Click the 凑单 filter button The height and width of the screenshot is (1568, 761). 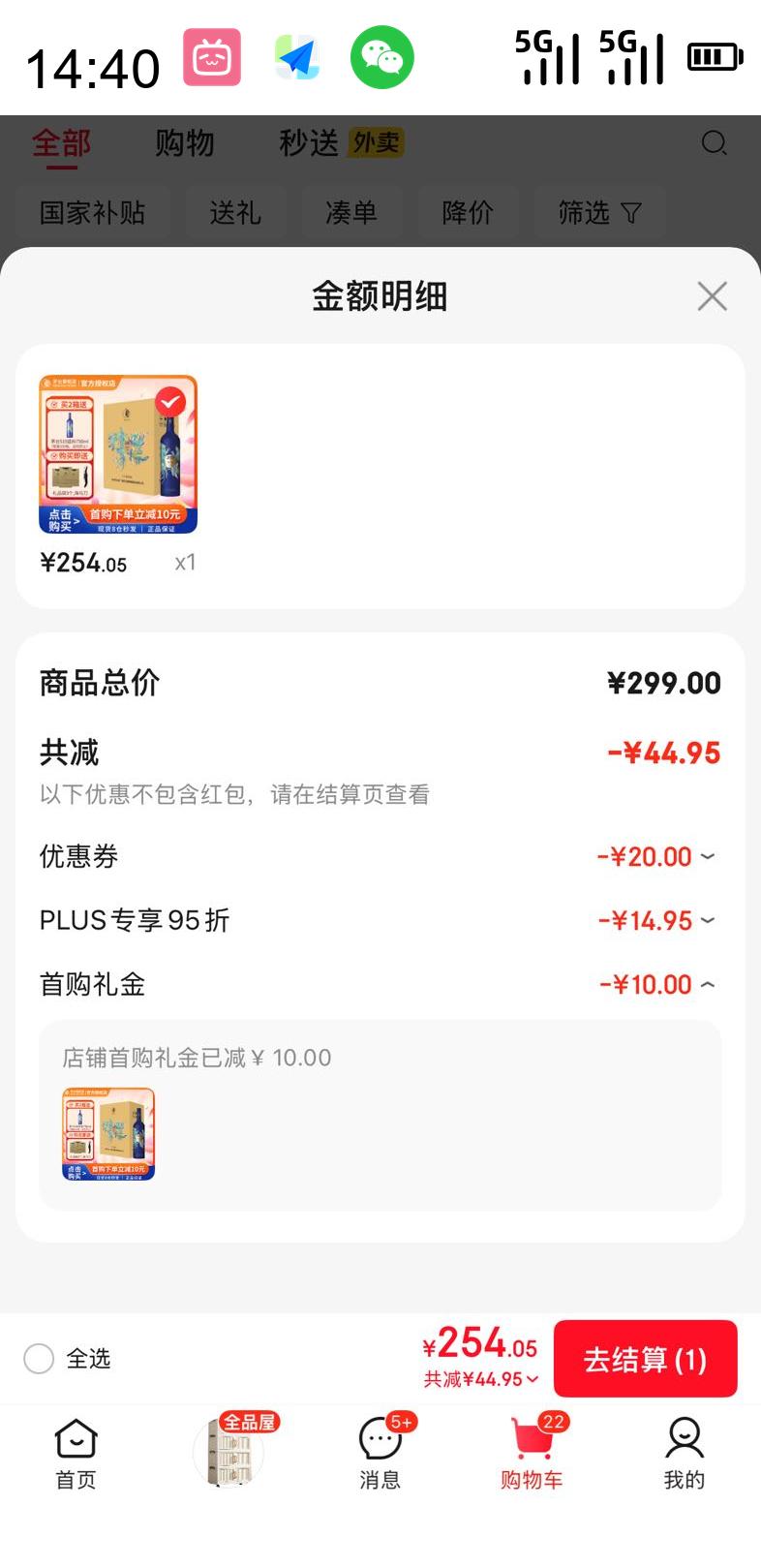coord(351,213)
